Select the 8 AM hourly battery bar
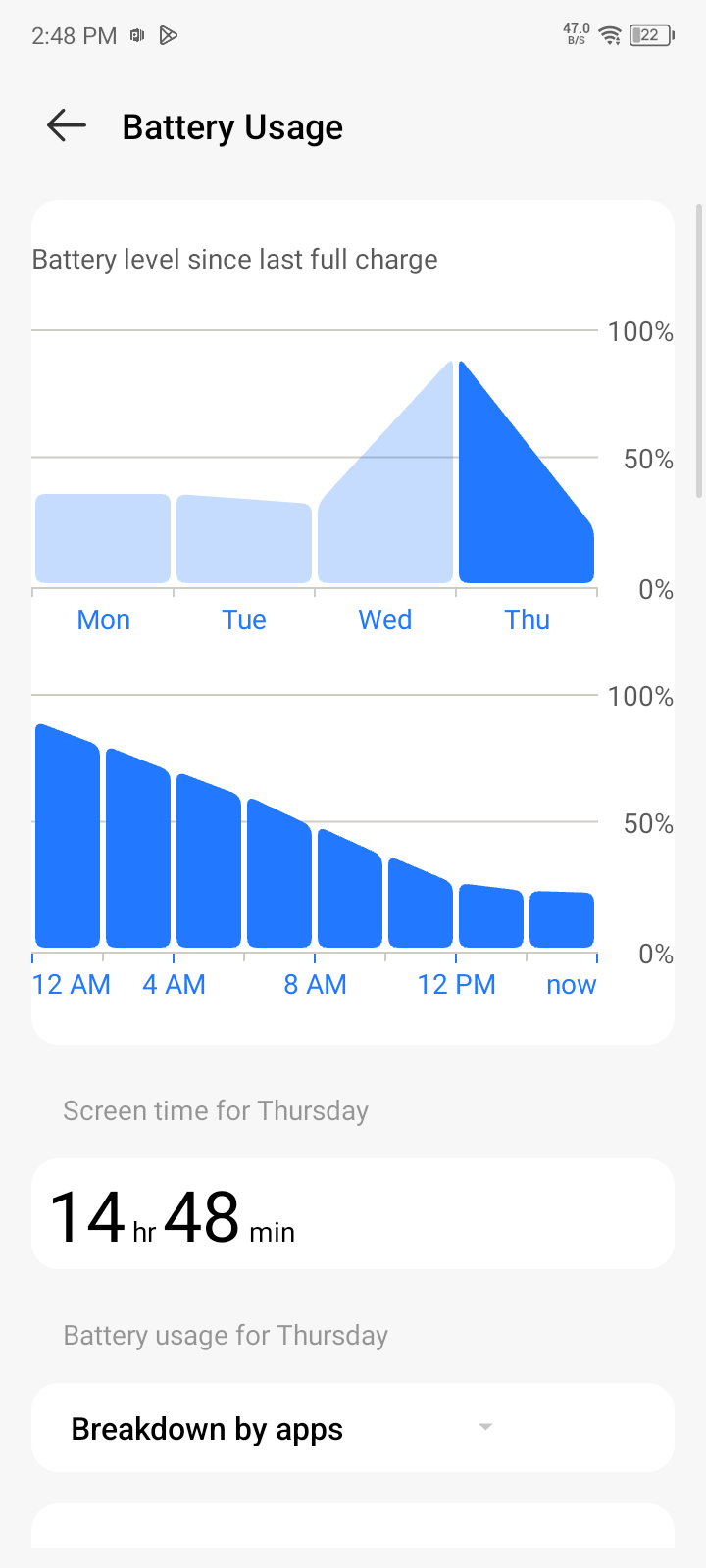706x1568 pixels. (x=350, y=888)
